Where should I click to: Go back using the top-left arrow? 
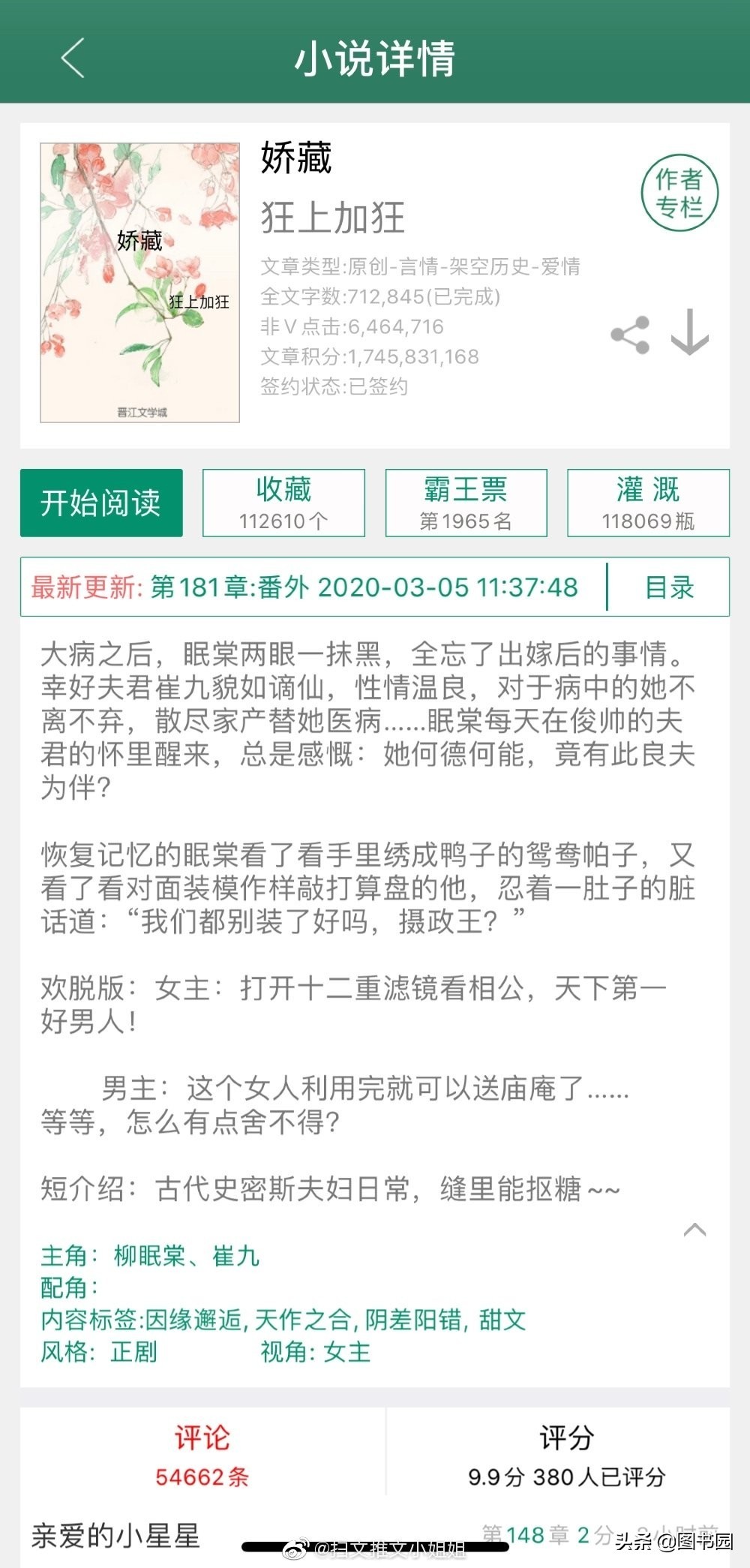point(73,58)
